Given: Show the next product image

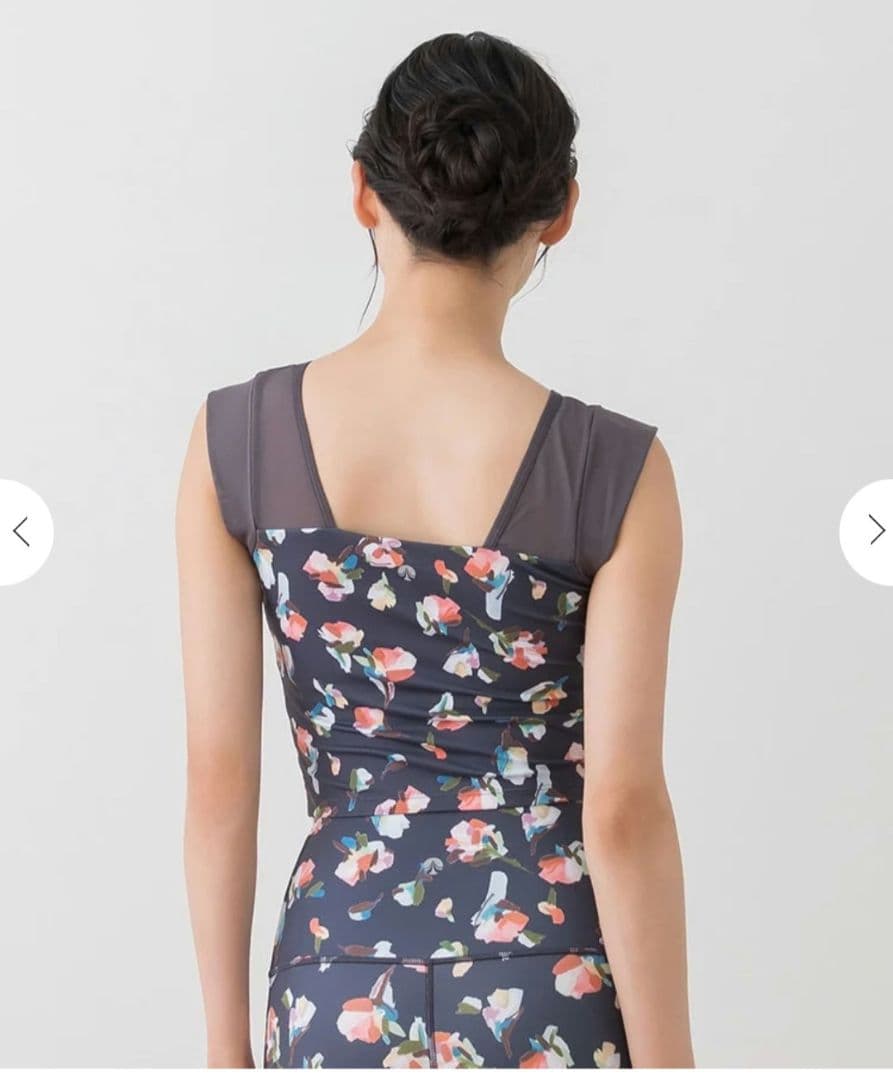Looking at the screenshot, I should click(872, 531).
